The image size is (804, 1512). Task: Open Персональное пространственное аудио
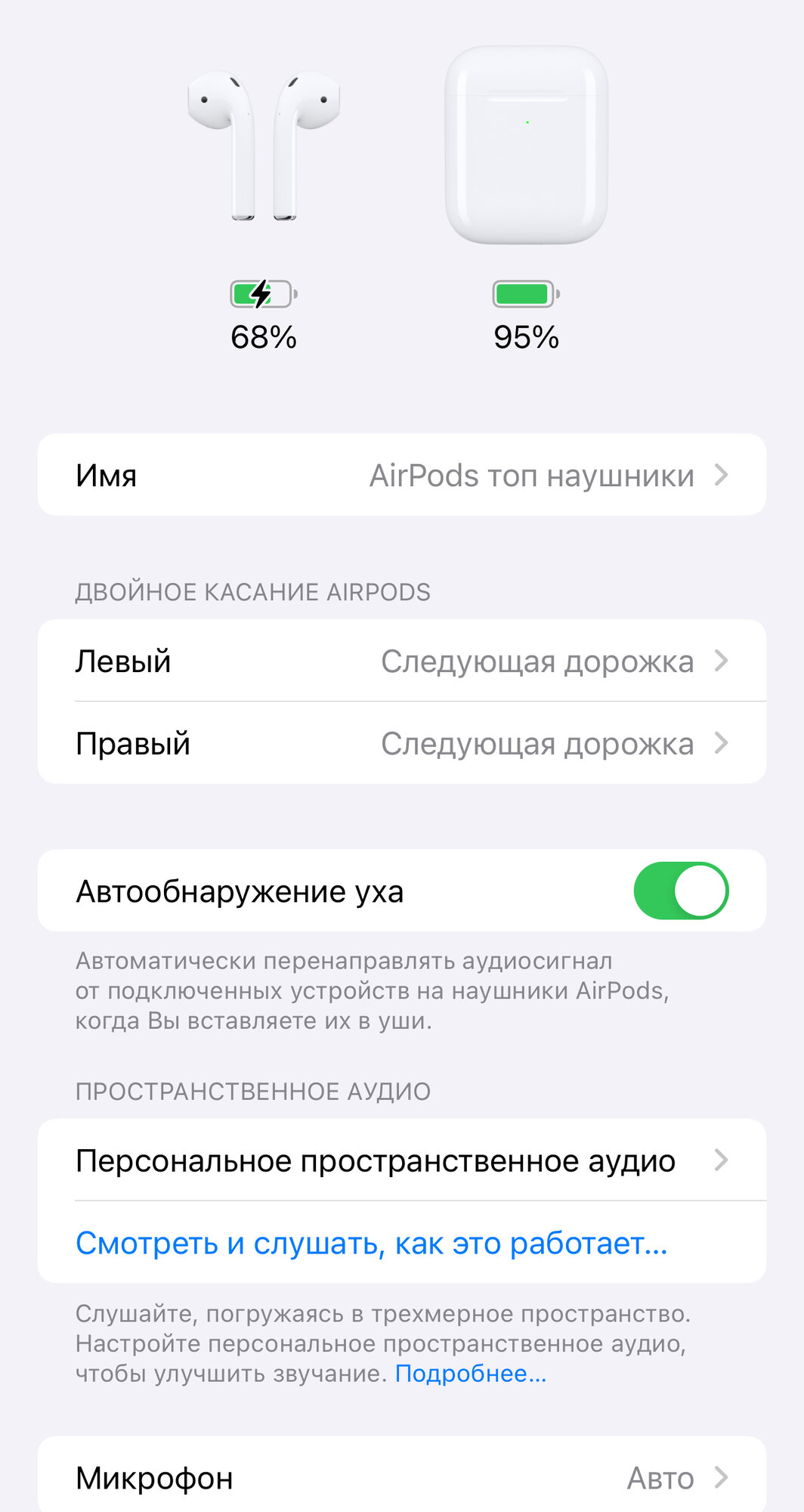click(401, 1160)
